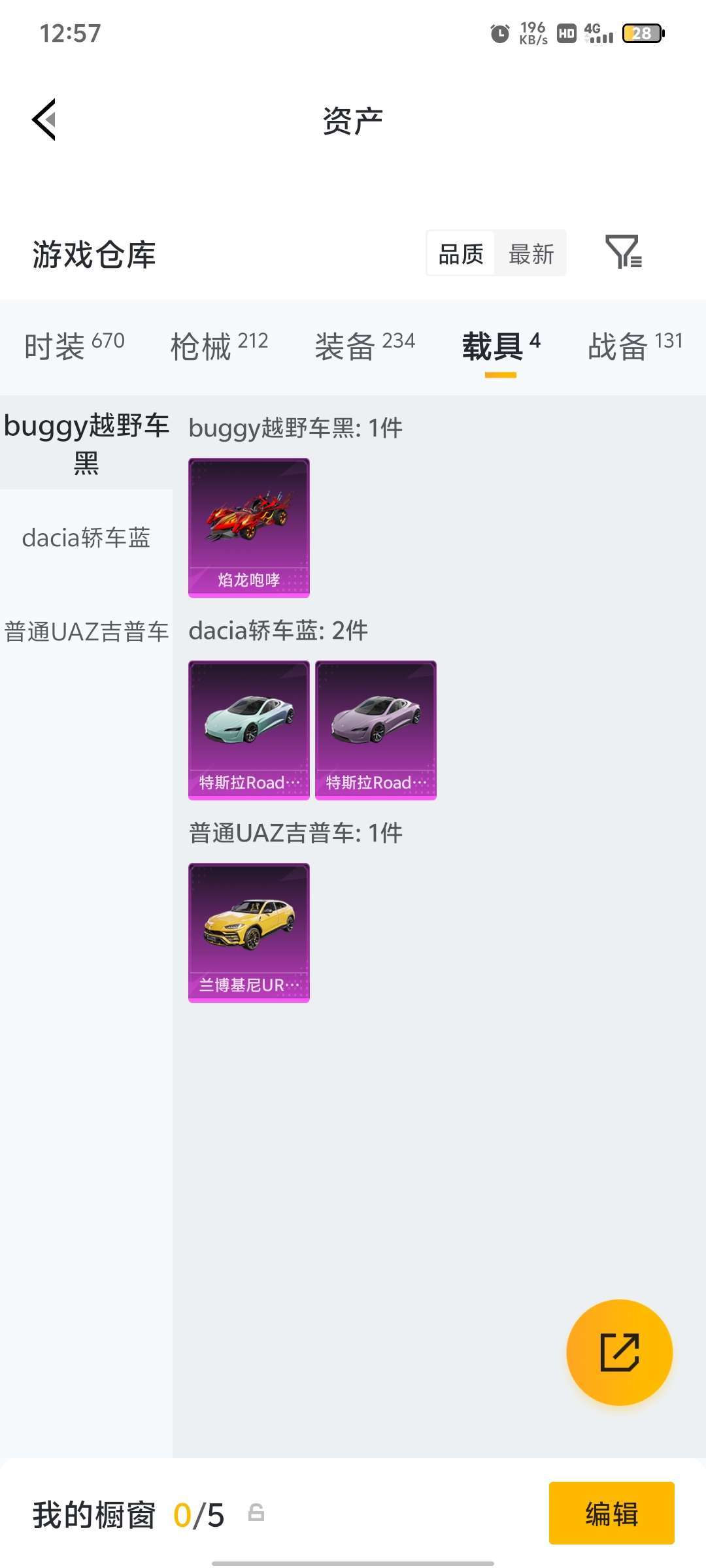Open the 焰龙咆哮 vehicle card
706x1568 pixels.
coord(249,527)
